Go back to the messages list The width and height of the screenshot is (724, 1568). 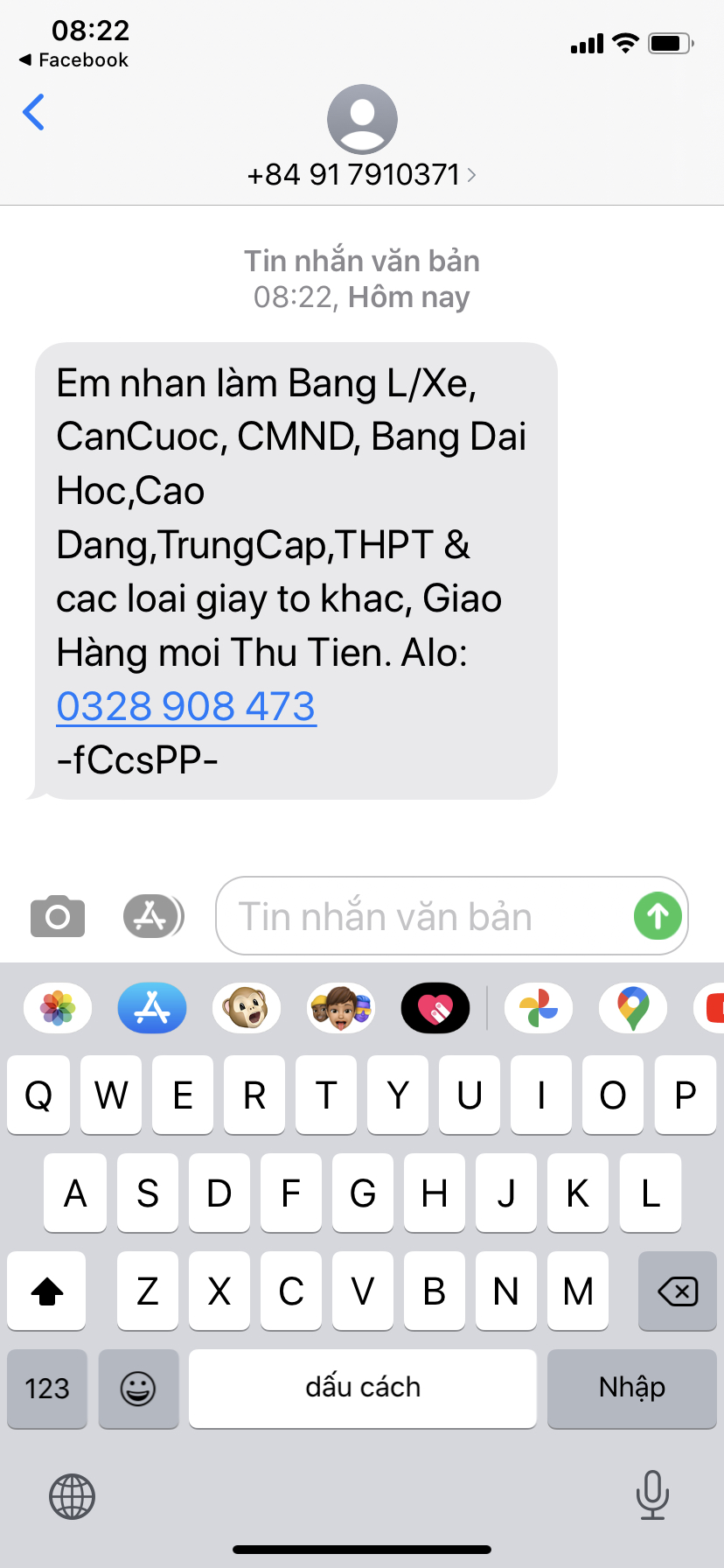coord(33,112)
